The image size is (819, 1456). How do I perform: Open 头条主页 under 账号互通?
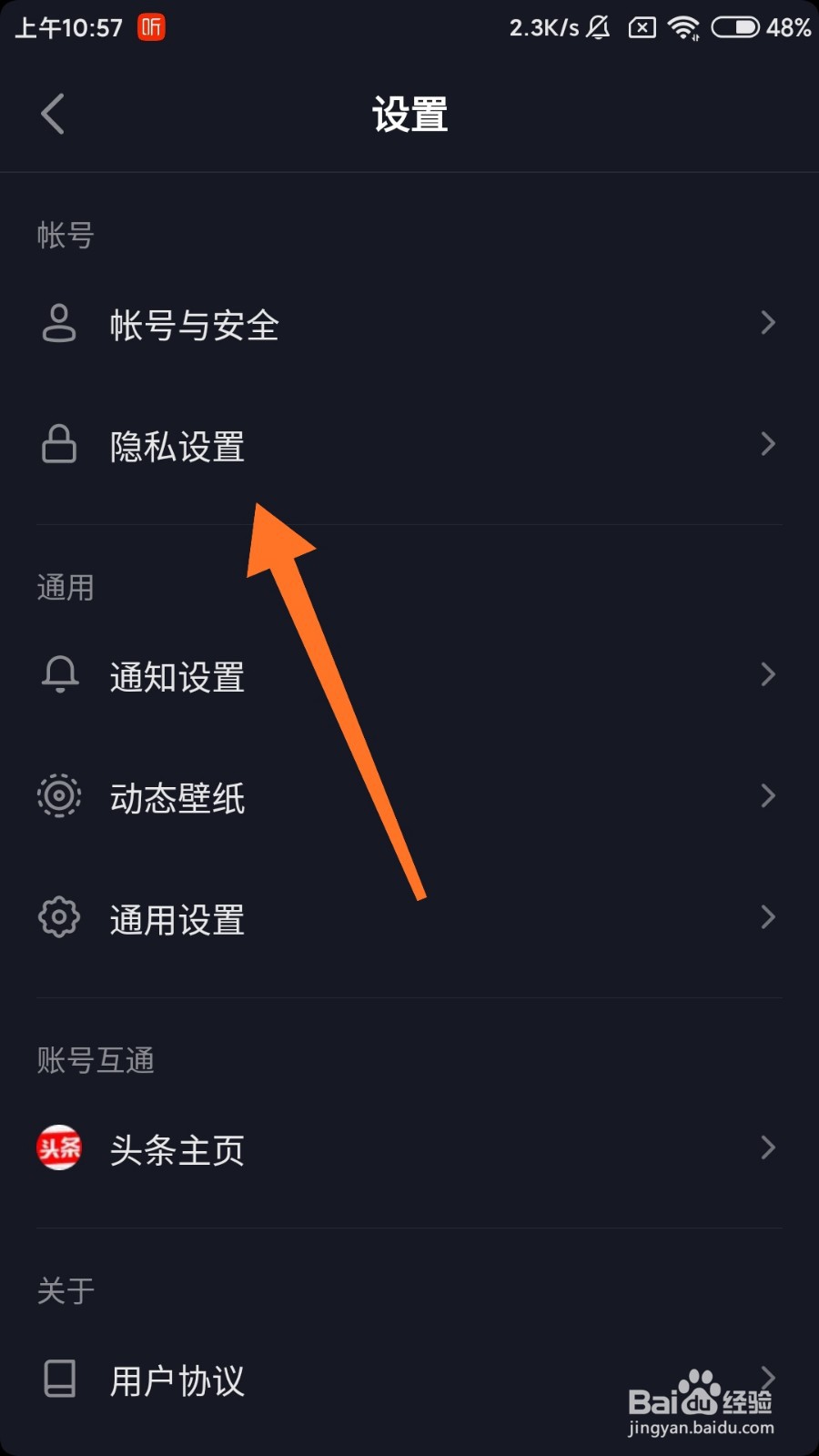409,1148
